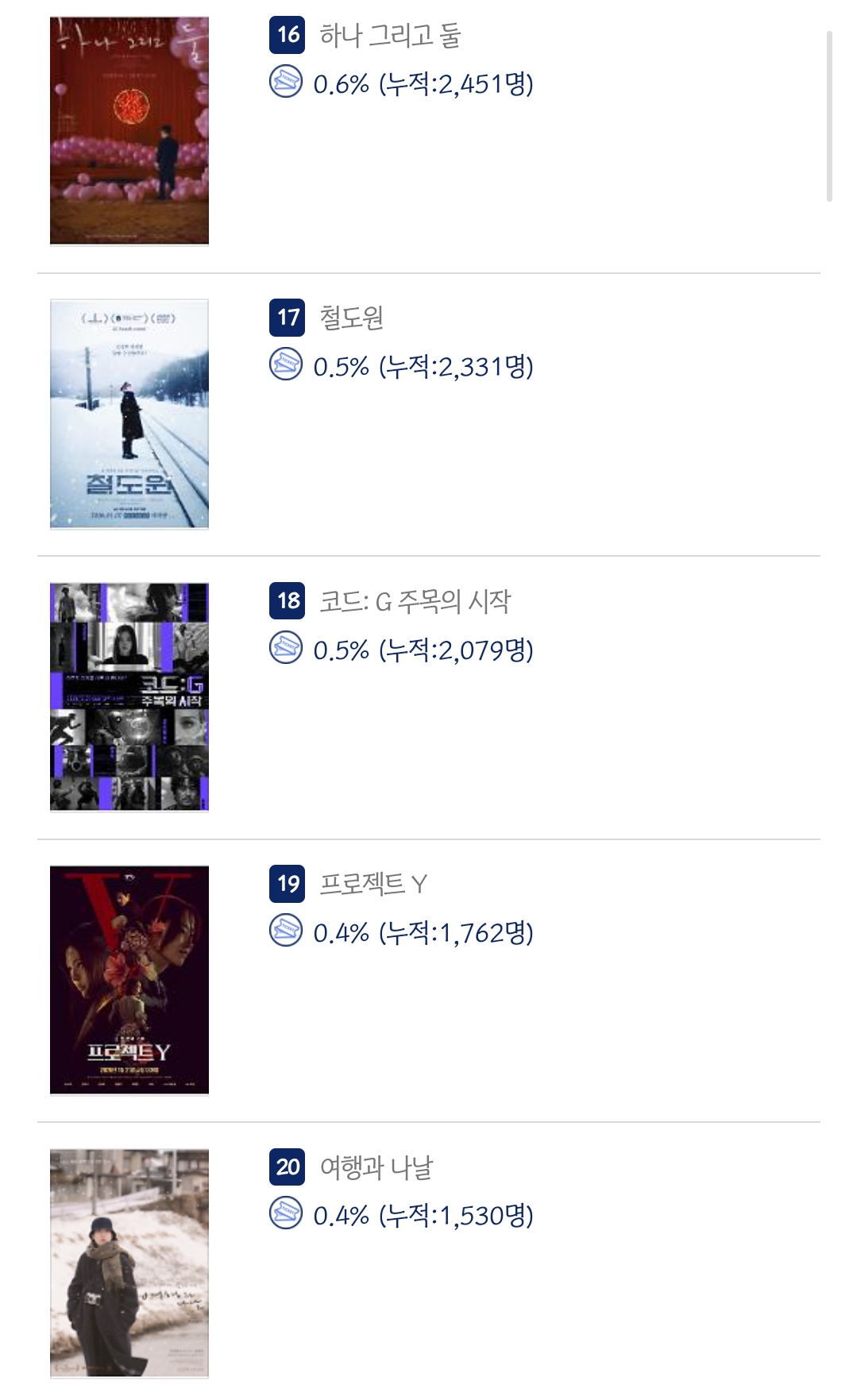Select the movie title 프로젝트 Y
Screen dimensions: 857x1400
[x=373, y=884]
